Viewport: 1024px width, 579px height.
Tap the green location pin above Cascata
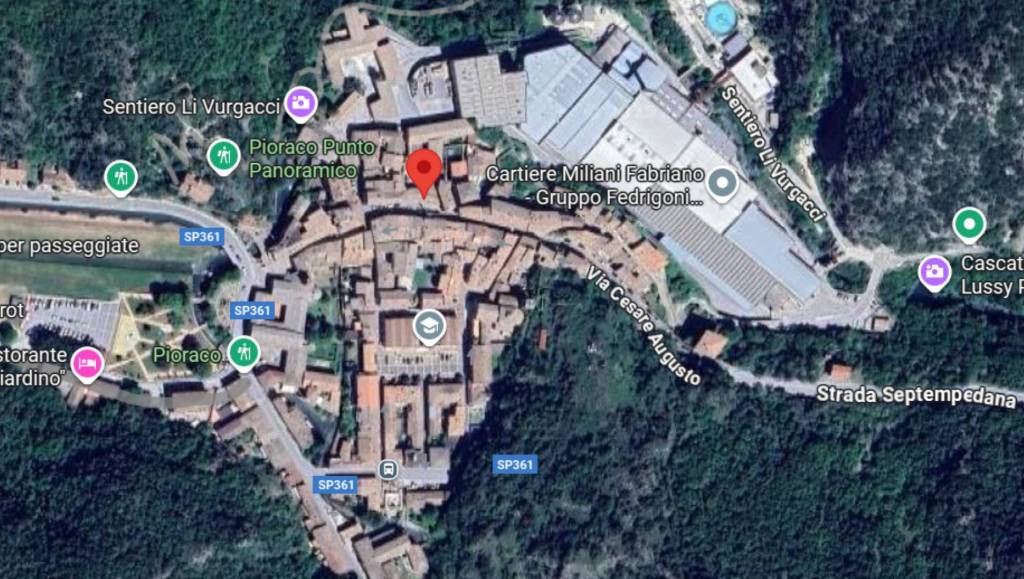[x=967, y=223]
